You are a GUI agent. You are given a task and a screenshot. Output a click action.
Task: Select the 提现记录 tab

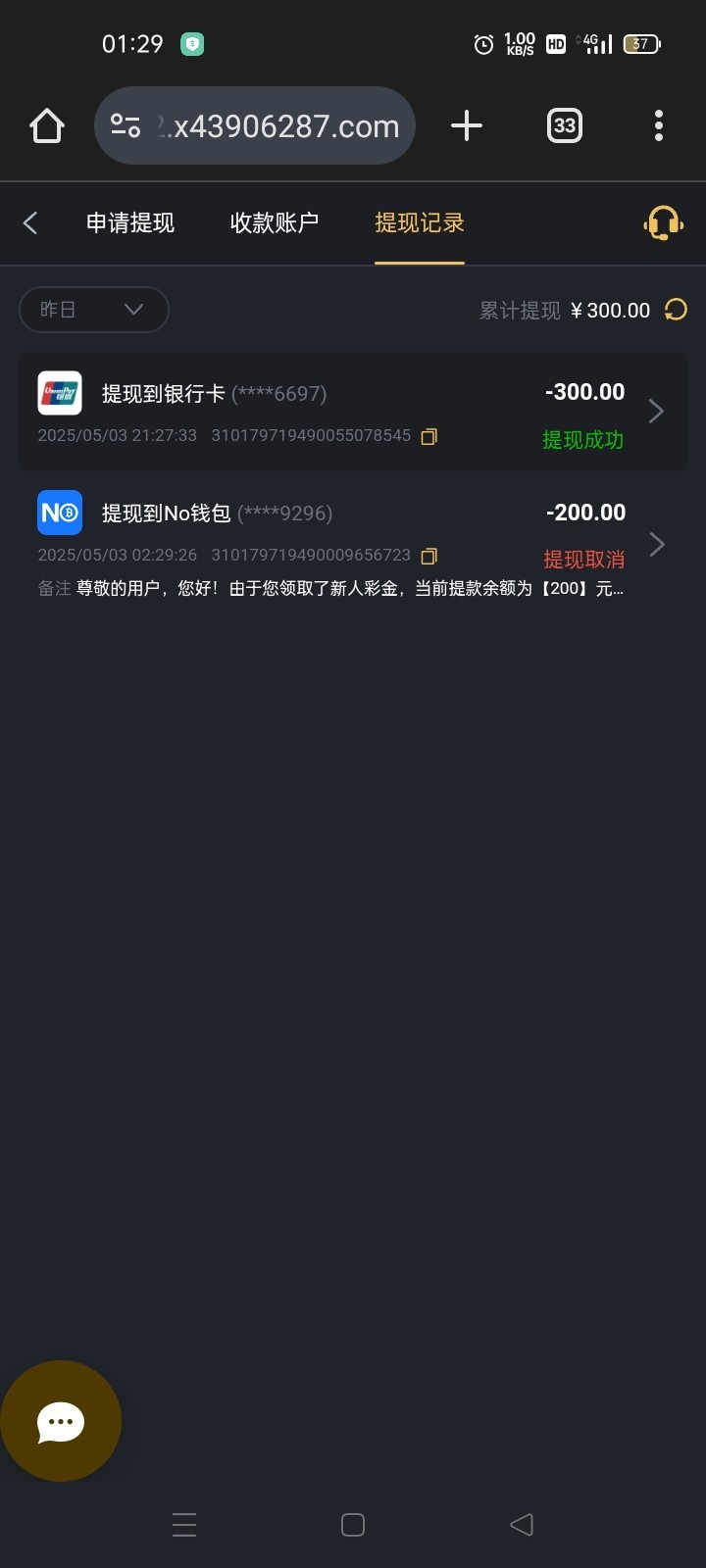[x=420, y=223]
